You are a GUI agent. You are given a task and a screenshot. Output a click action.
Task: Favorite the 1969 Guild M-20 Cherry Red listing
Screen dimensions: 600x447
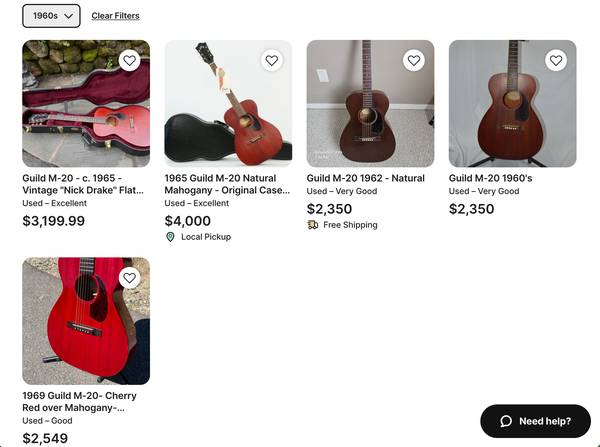tap(129, 278)
